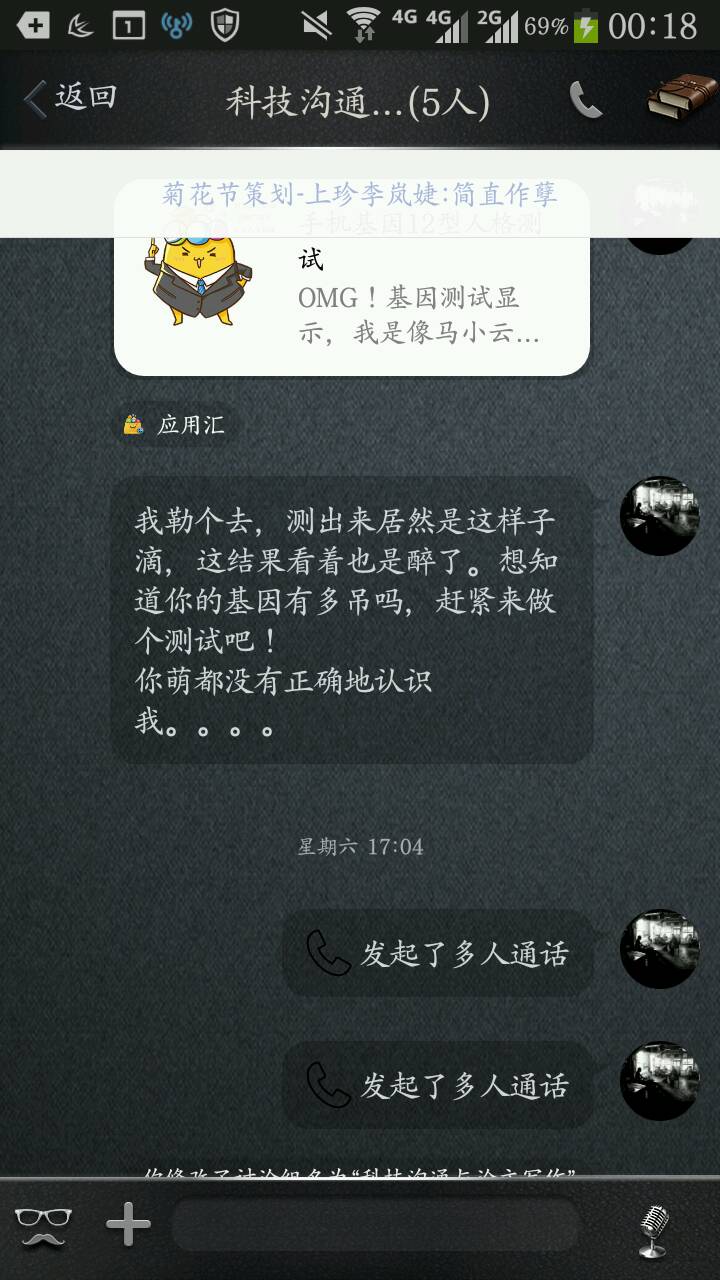Open the emoticon panel with the glasses-mustache icon

click(x=43, y=1225)
